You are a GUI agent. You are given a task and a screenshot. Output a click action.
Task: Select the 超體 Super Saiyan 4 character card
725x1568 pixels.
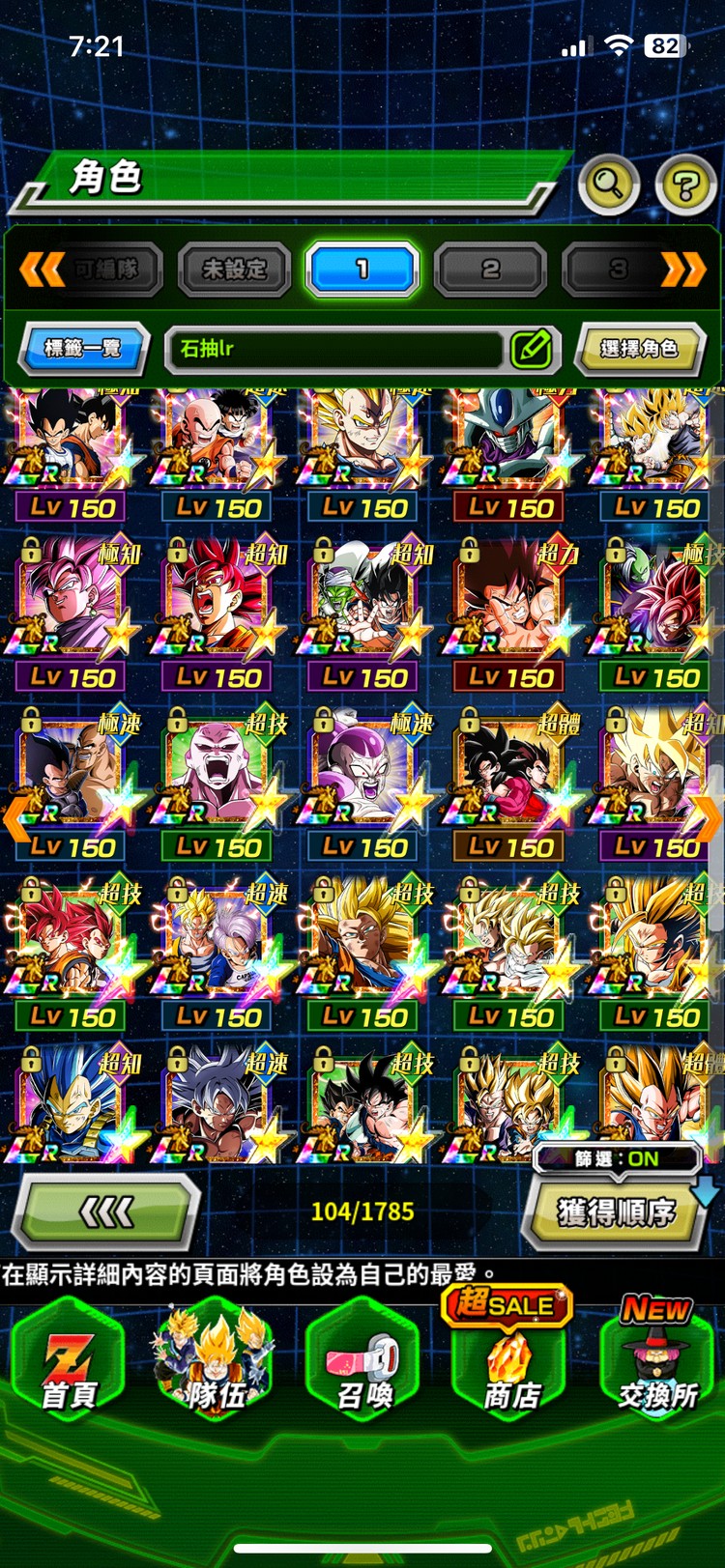(510, 778)
